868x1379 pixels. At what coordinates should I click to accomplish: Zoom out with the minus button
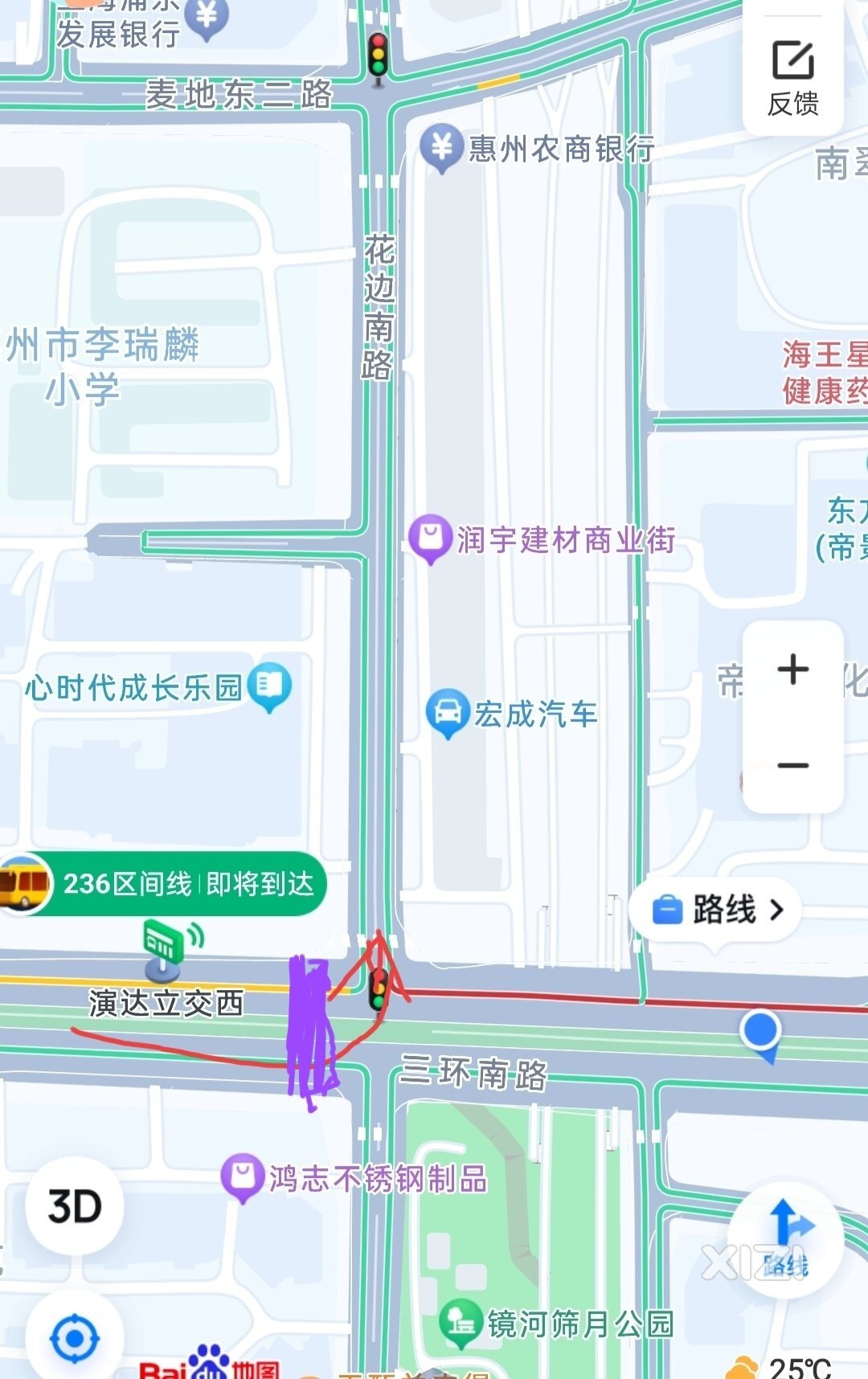tap(792, 764)
